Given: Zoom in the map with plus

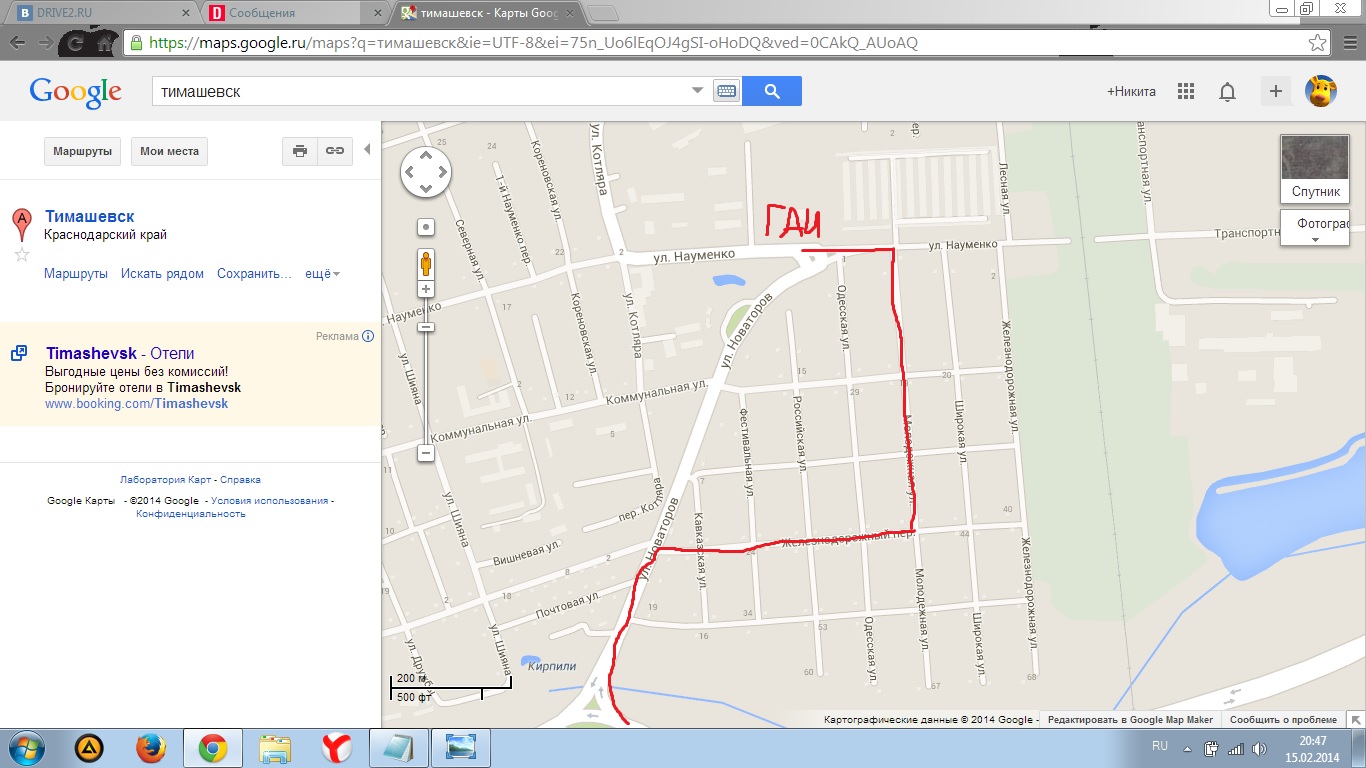Looking at the screenshot, I should (x=426, y=289).
